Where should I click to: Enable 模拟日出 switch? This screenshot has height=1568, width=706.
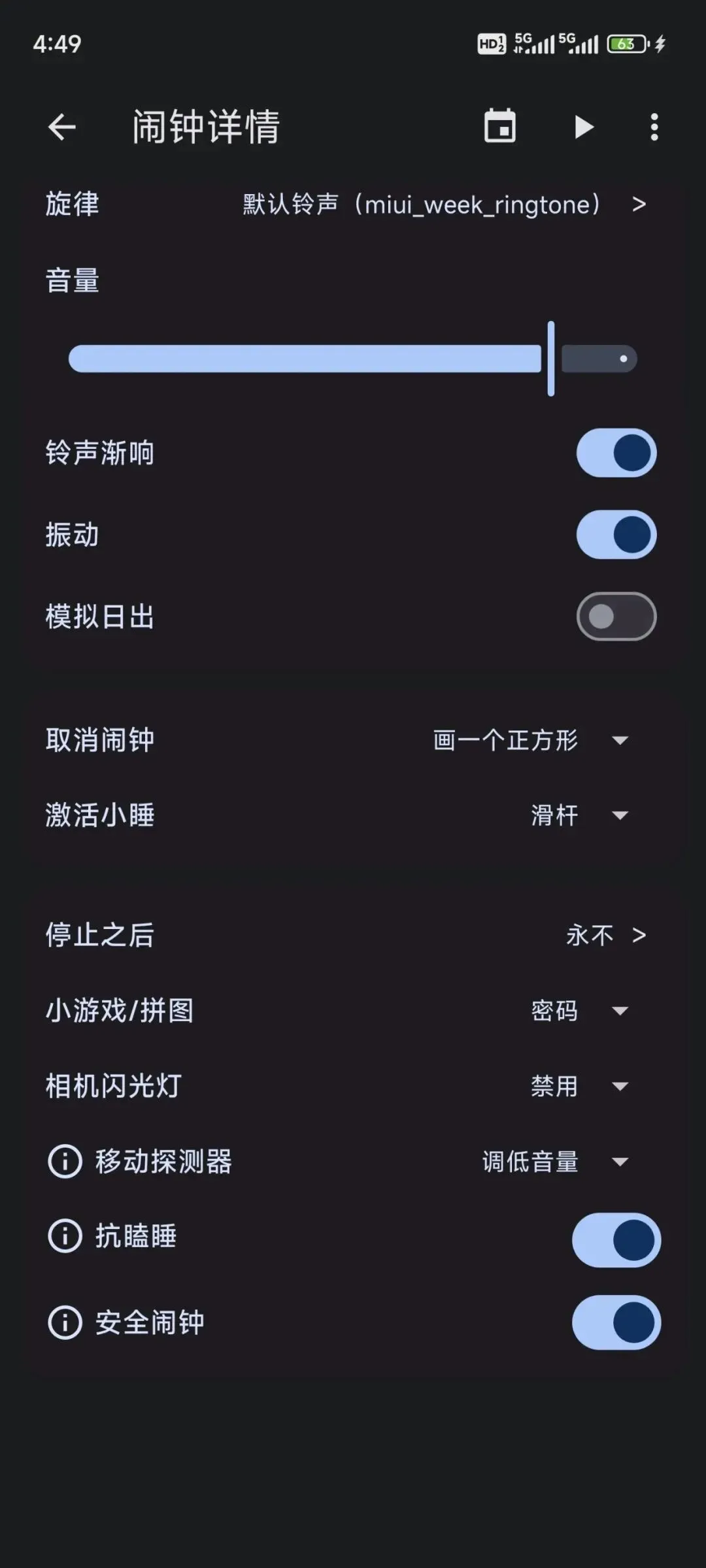point(616,616)
